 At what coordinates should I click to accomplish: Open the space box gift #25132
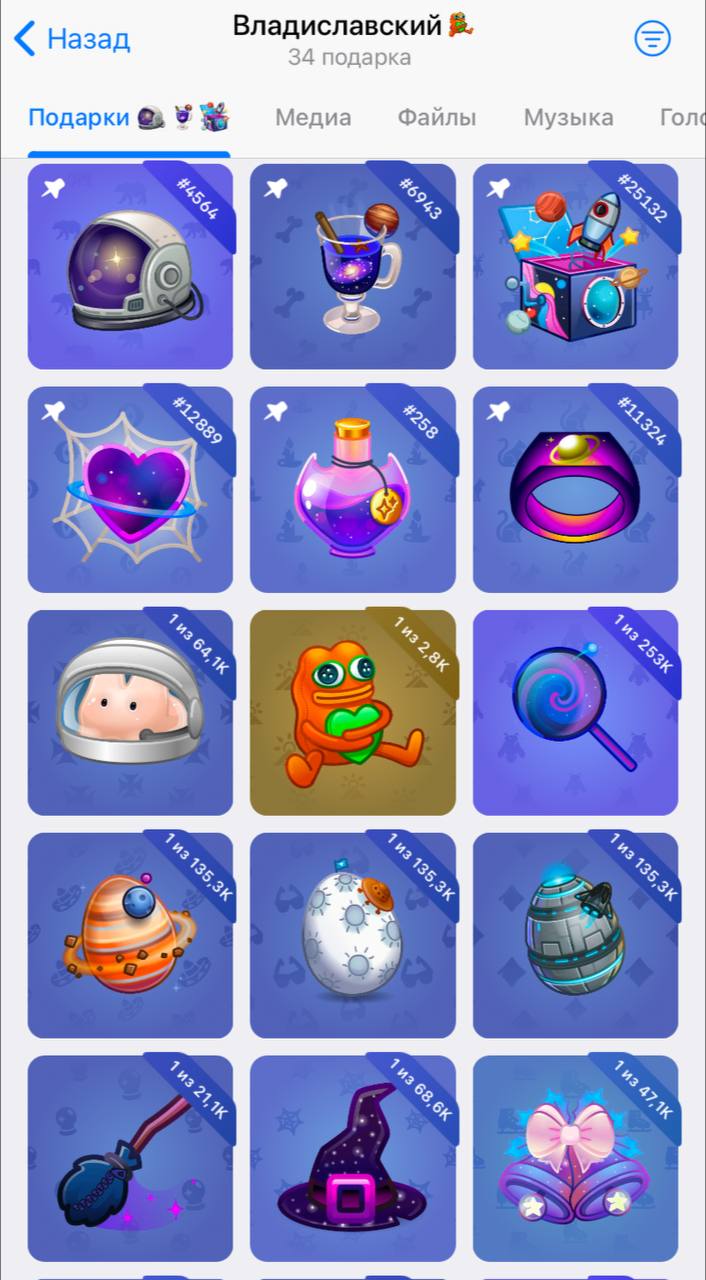[575, 266]
